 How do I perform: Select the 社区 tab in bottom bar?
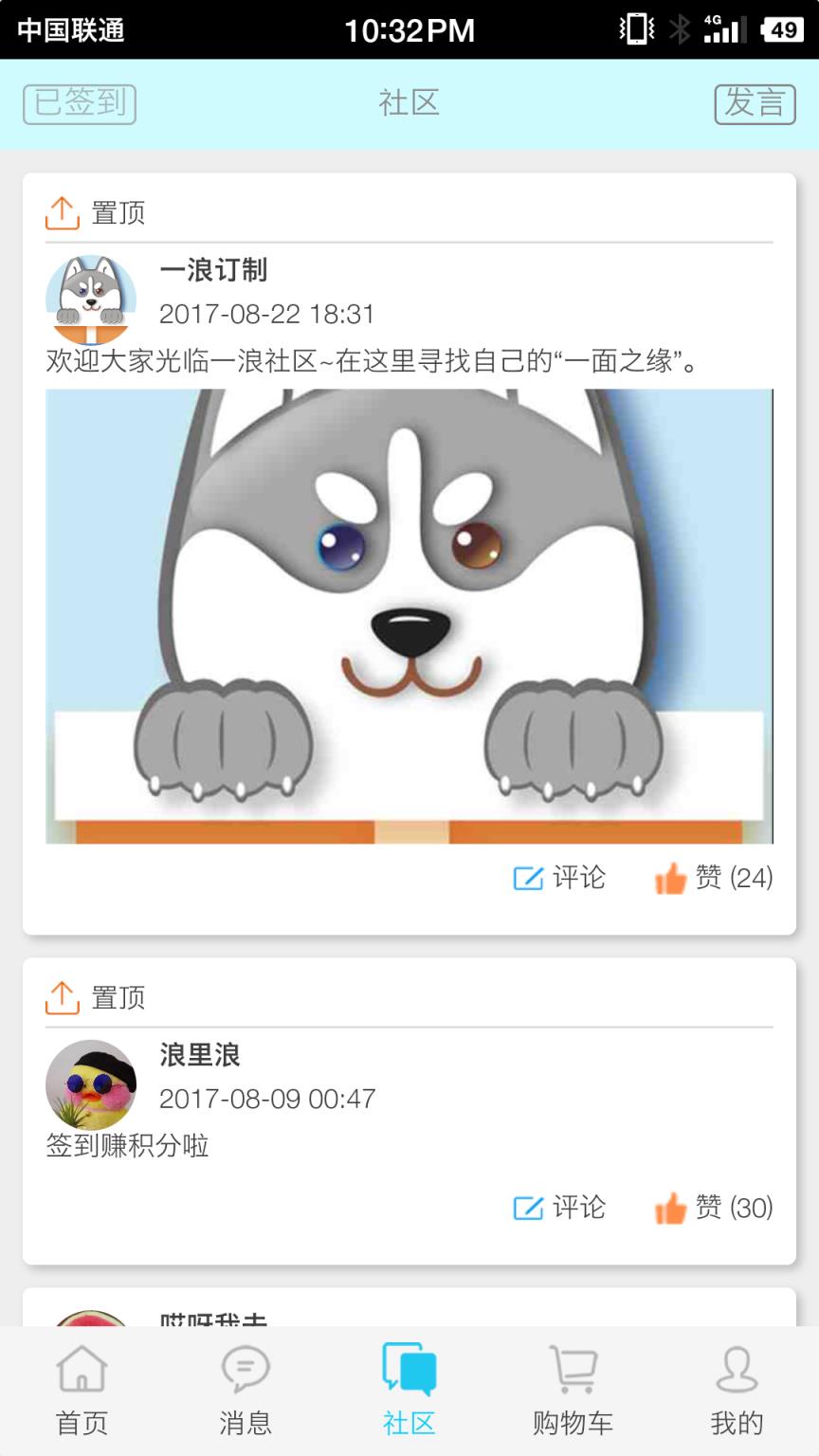pos(409,1386)
